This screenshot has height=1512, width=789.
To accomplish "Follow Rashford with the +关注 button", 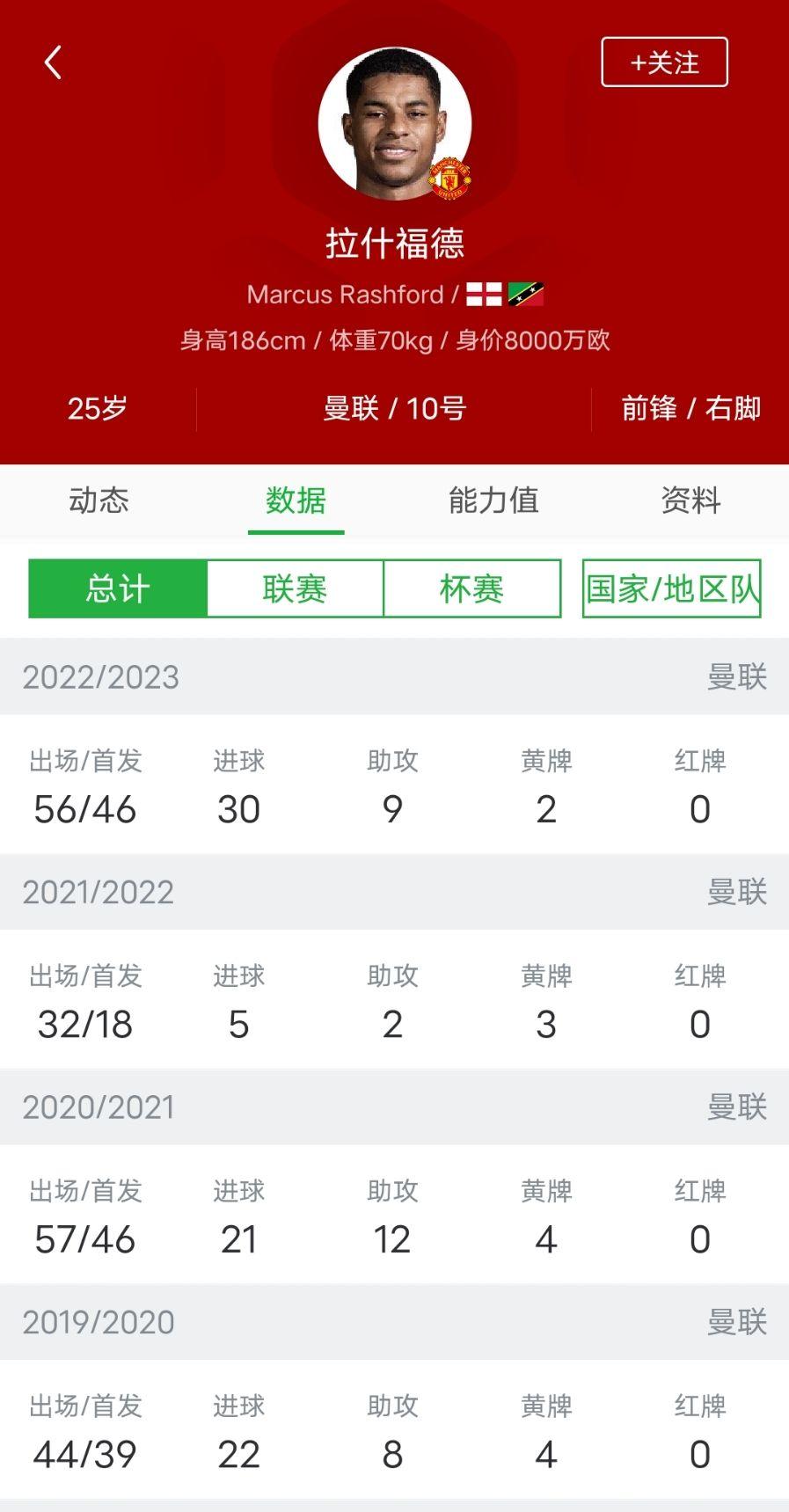I will tap(664, 62).
